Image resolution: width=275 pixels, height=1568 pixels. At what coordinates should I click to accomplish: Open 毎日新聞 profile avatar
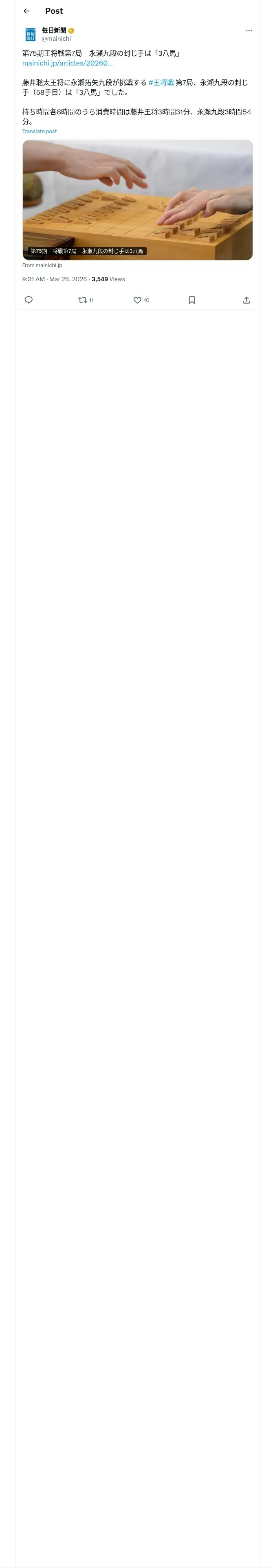[x=31, y=34]
